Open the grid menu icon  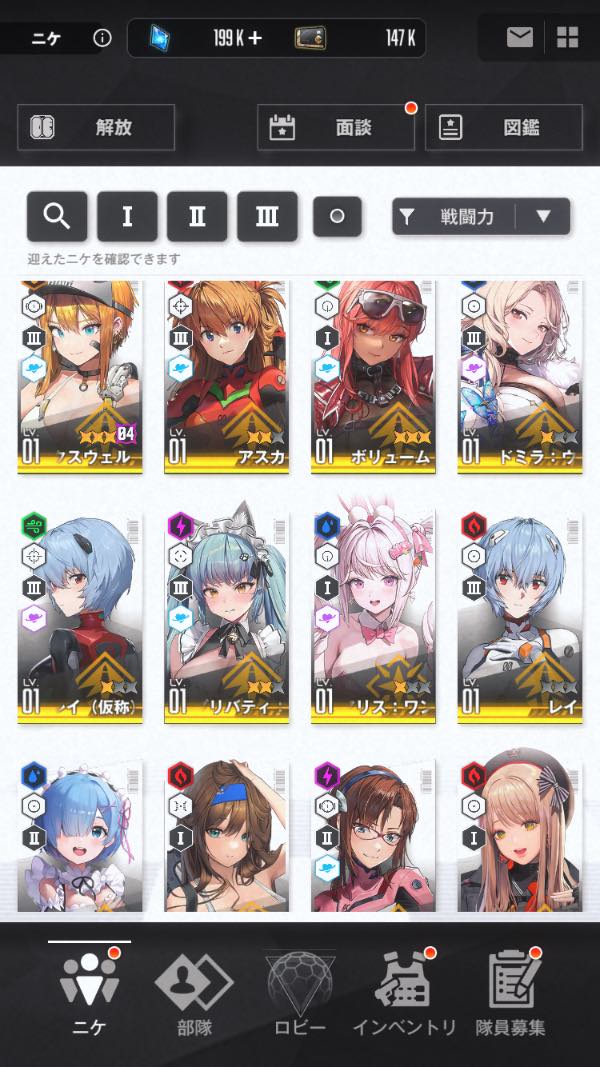(x=567, y=37)
